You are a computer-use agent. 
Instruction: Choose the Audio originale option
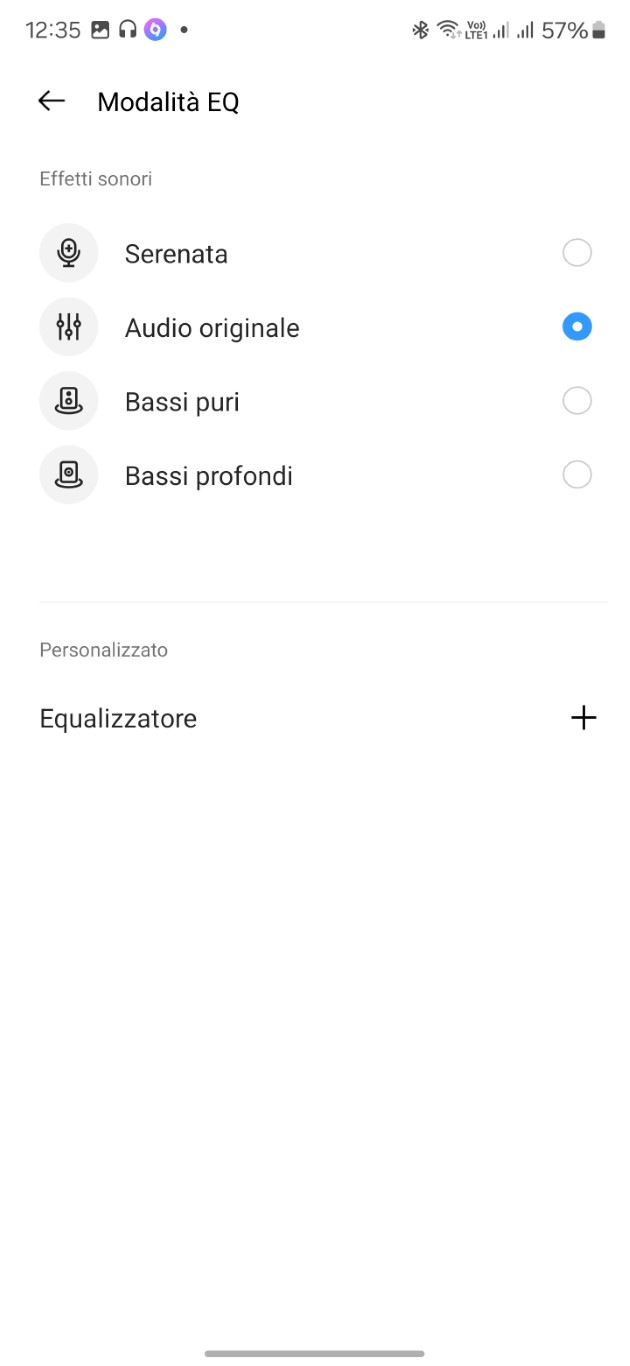315,327
